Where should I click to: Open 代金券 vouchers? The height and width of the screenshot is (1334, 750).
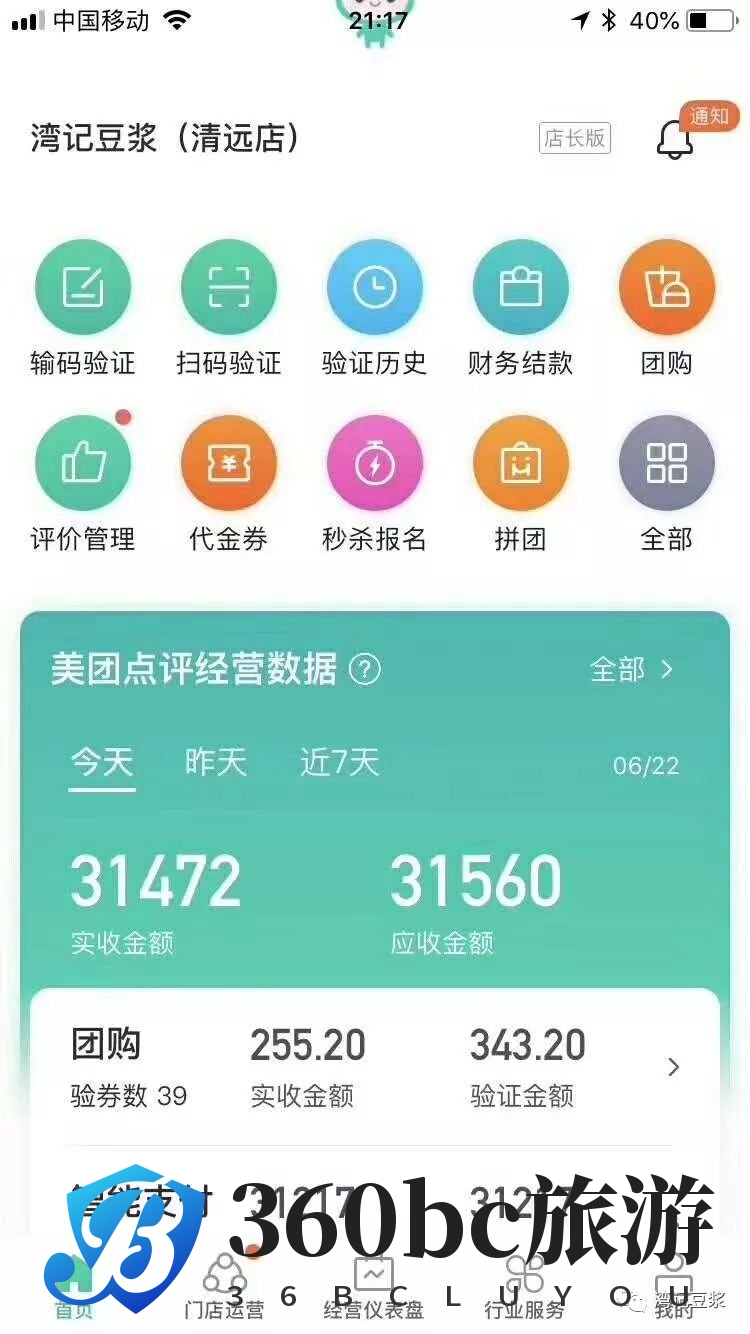coord(229,464)
